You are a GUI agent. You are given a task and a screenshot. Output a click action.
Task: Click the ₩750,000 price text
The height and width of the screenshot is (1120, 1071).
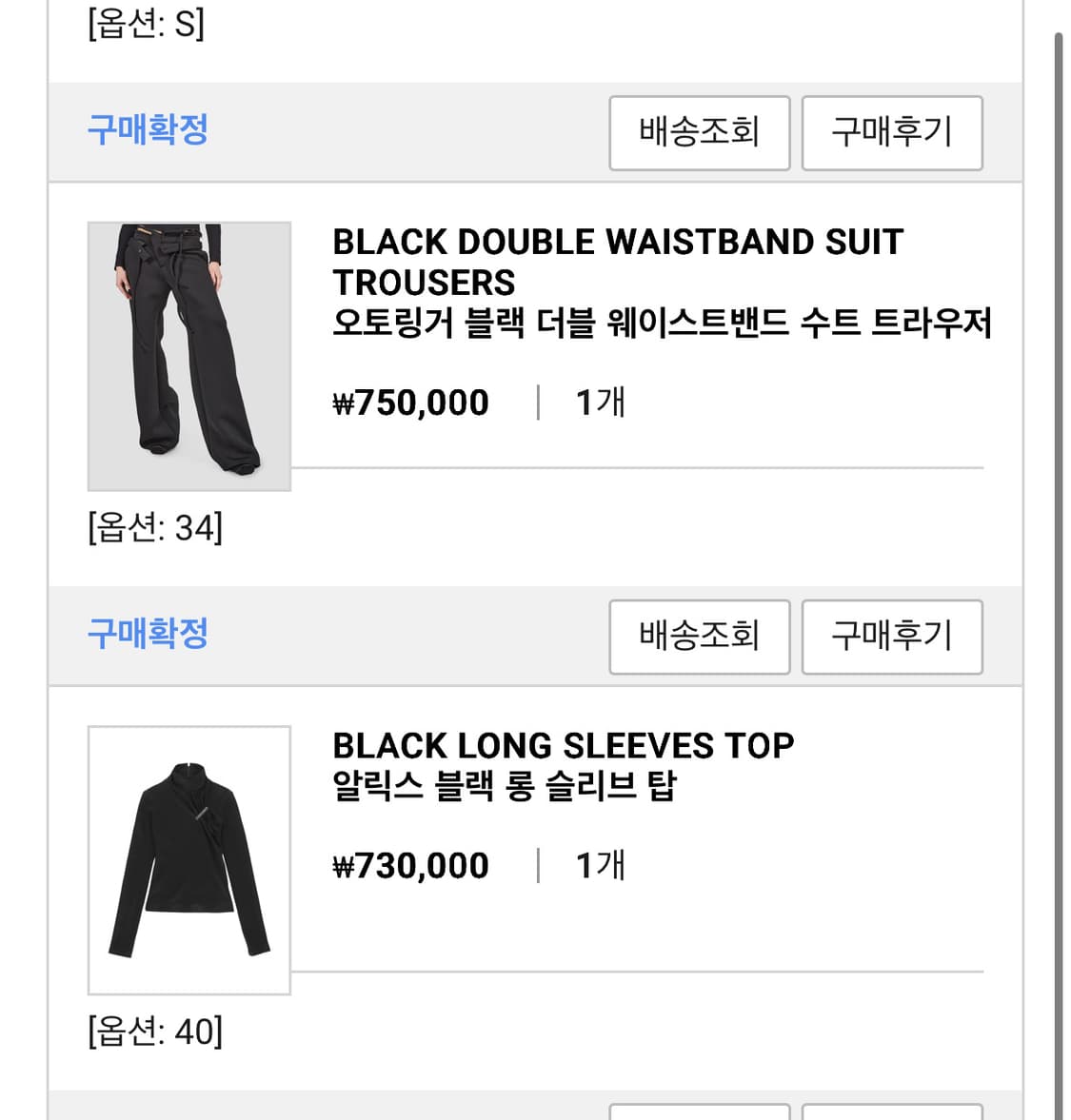(409, 402)
